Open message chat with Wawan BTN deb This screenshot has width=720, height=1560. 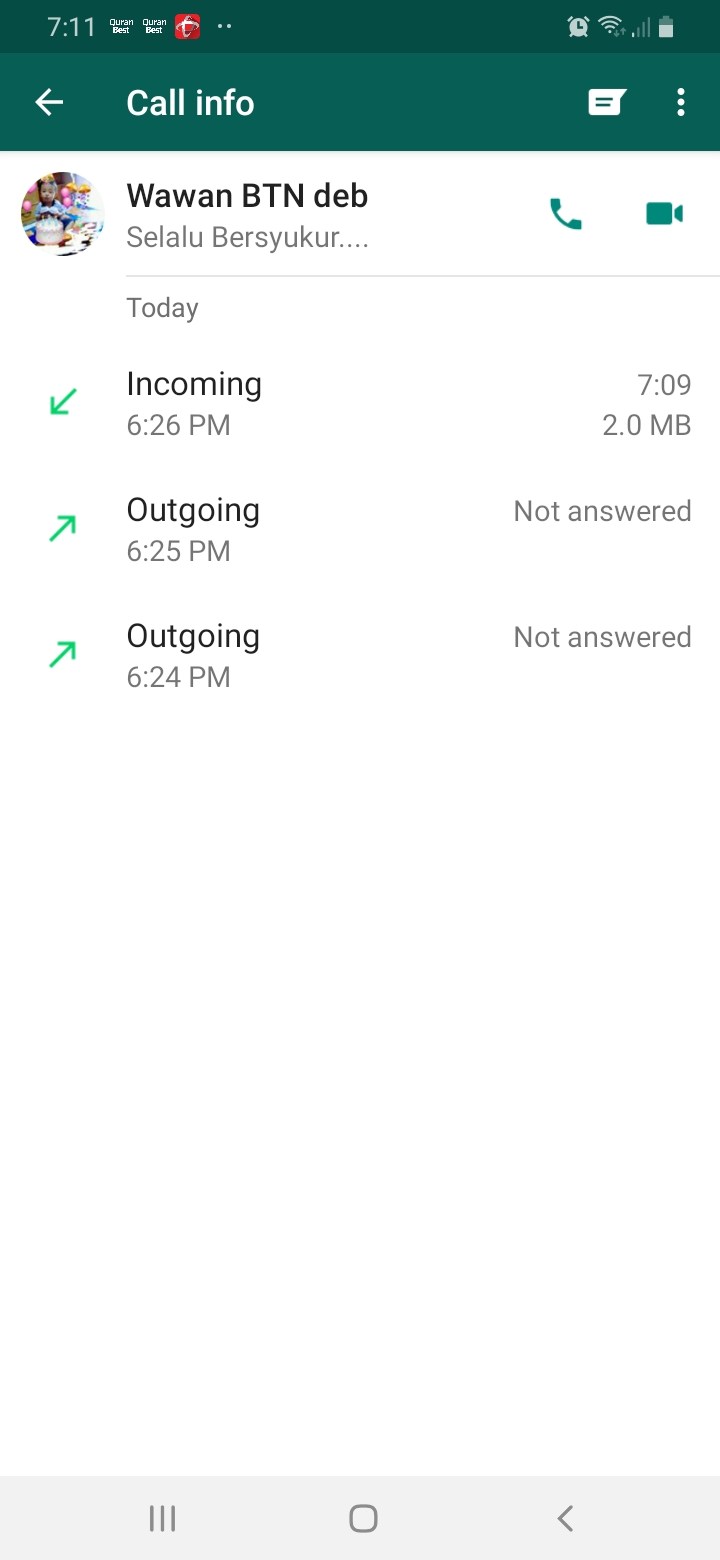606,102
